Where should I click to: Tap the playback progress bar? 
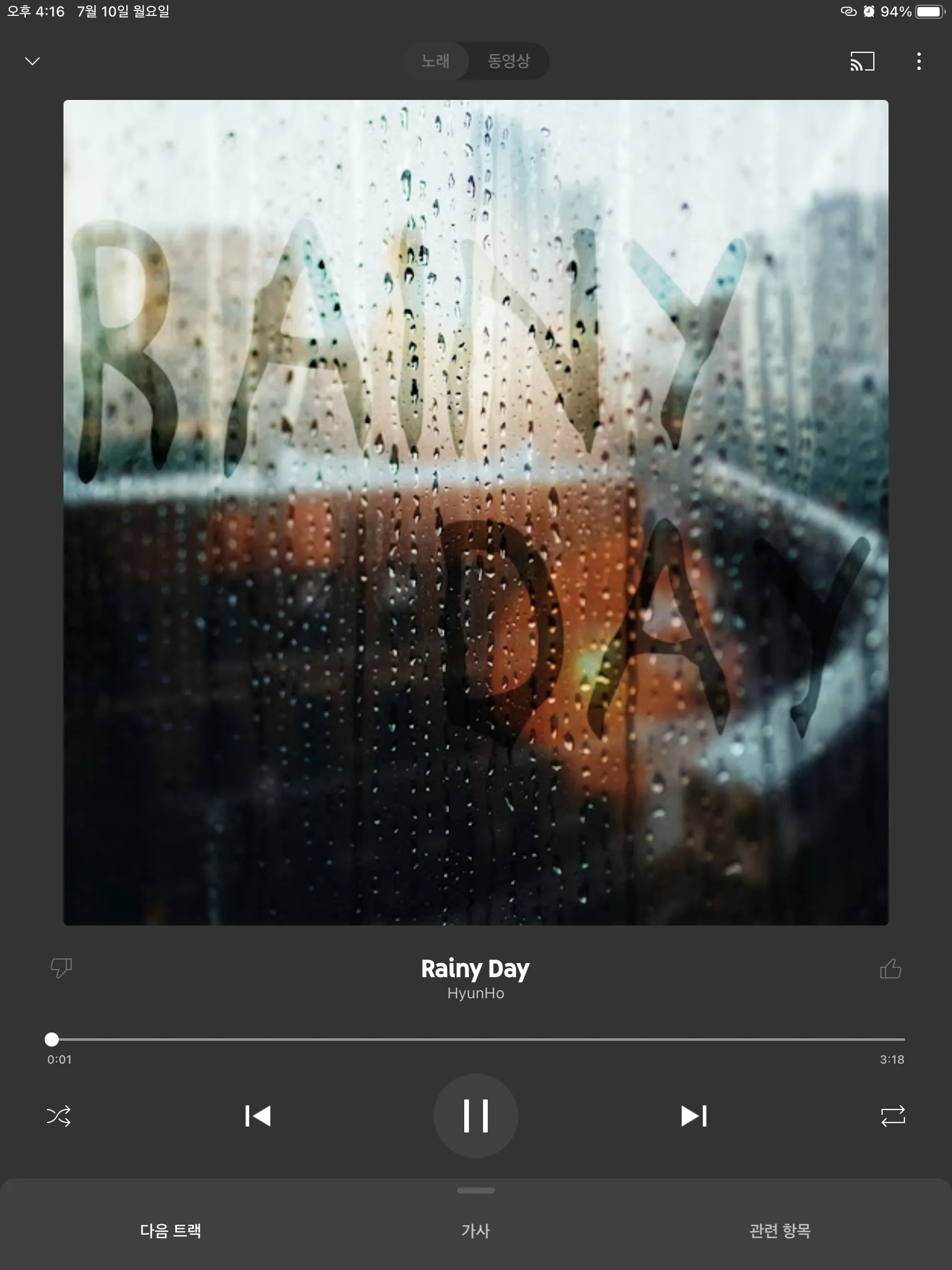click(476, 1040)
